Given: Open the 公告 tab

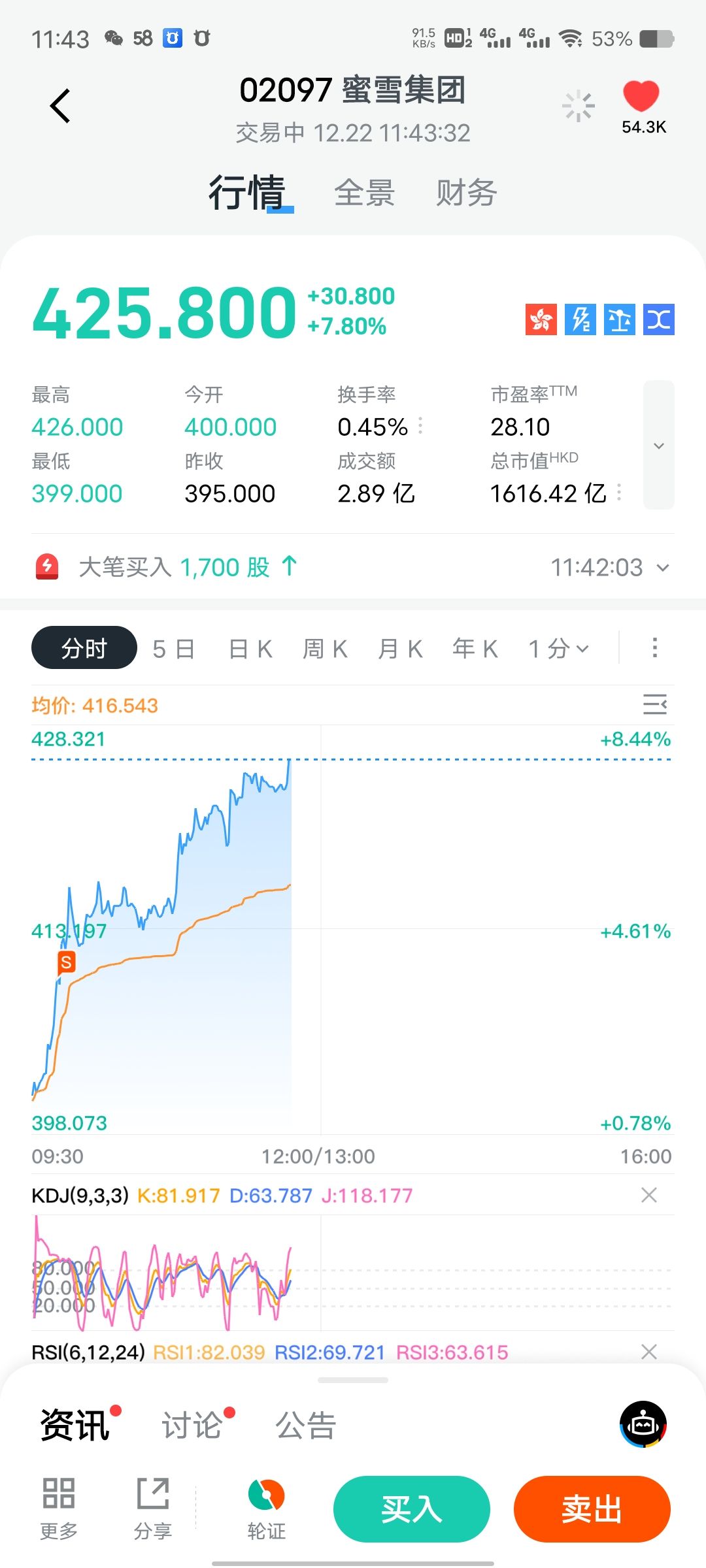Looking at the screenshot, I should click(x=306, y=1426).
